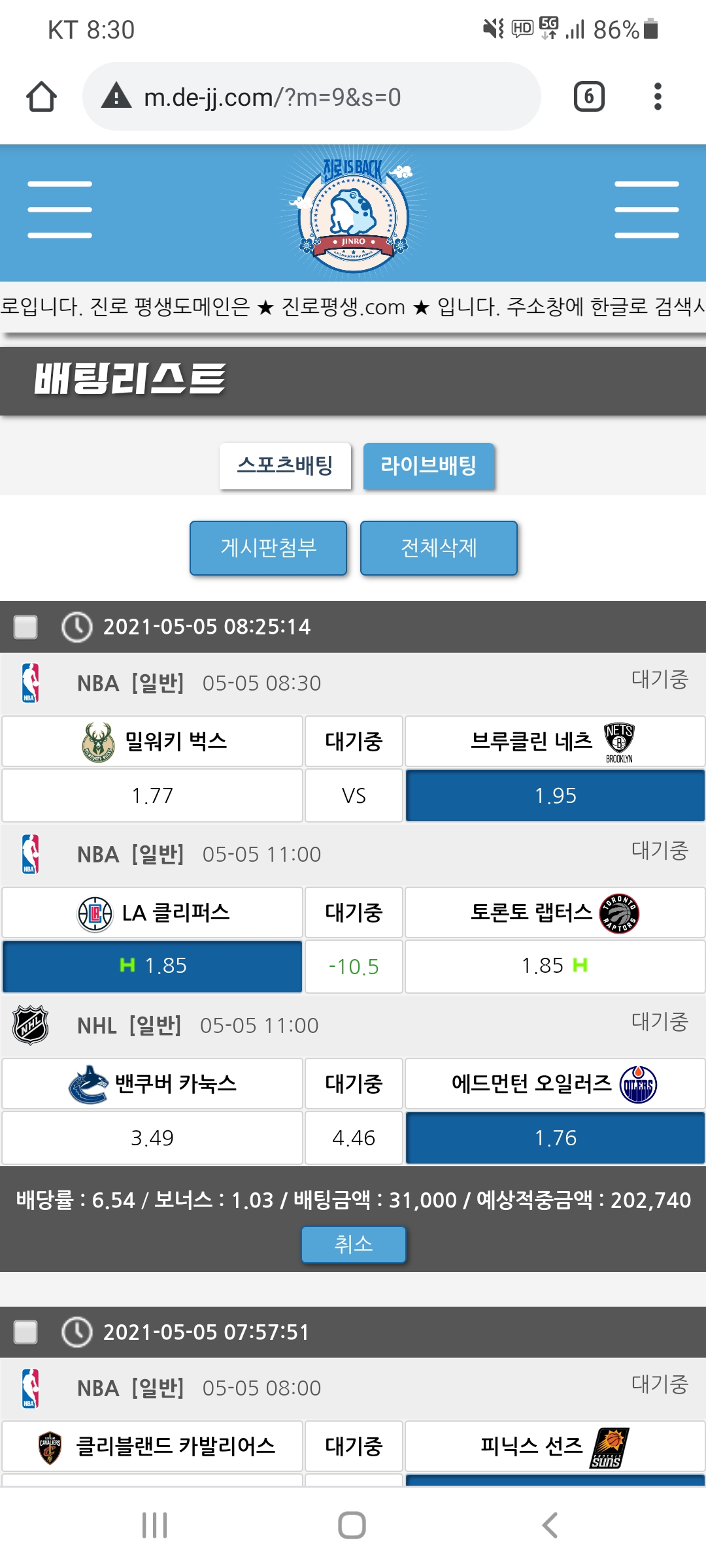Check the box for bet 08:25:14

click(26, 627)
